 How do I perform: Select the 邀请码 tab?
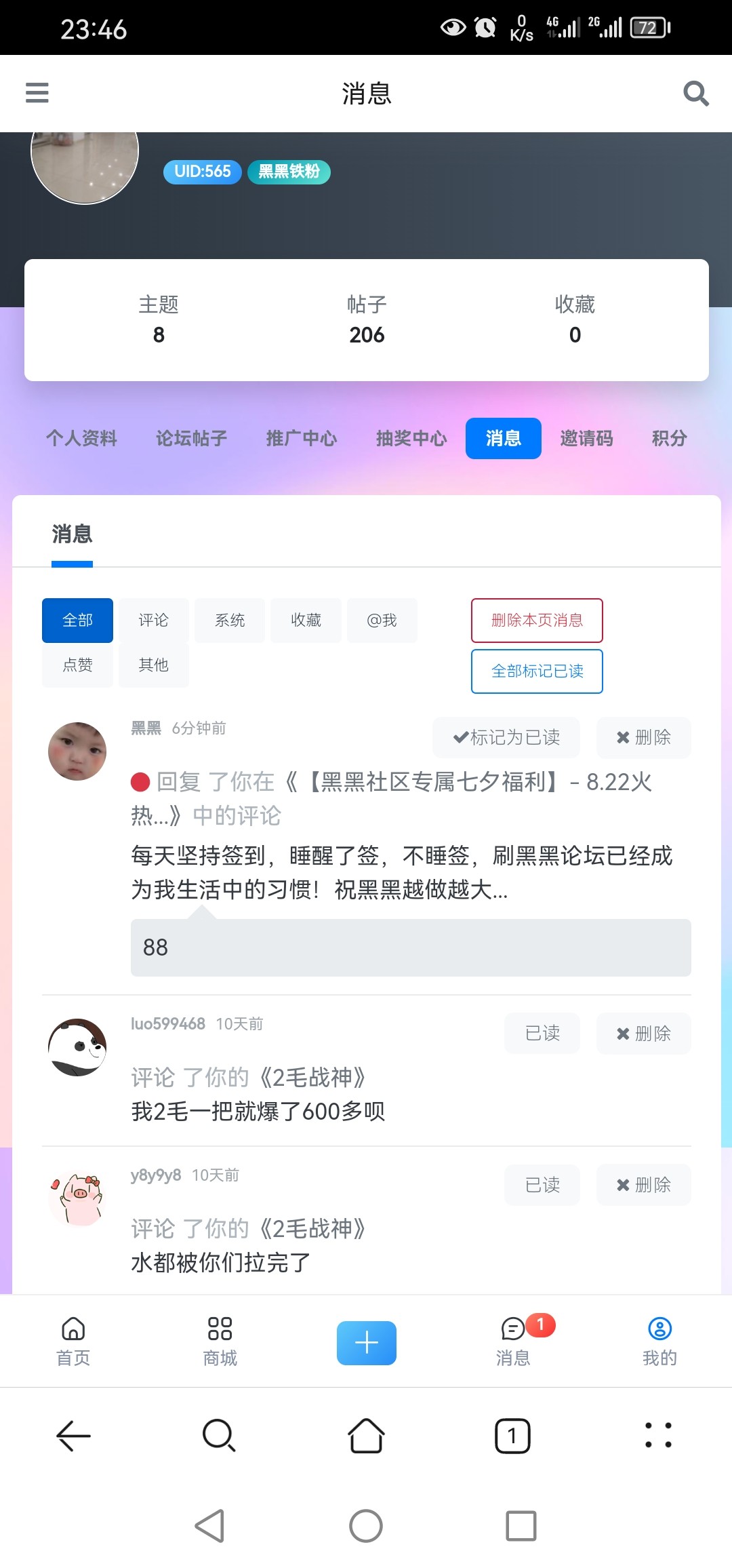[586, 438]
